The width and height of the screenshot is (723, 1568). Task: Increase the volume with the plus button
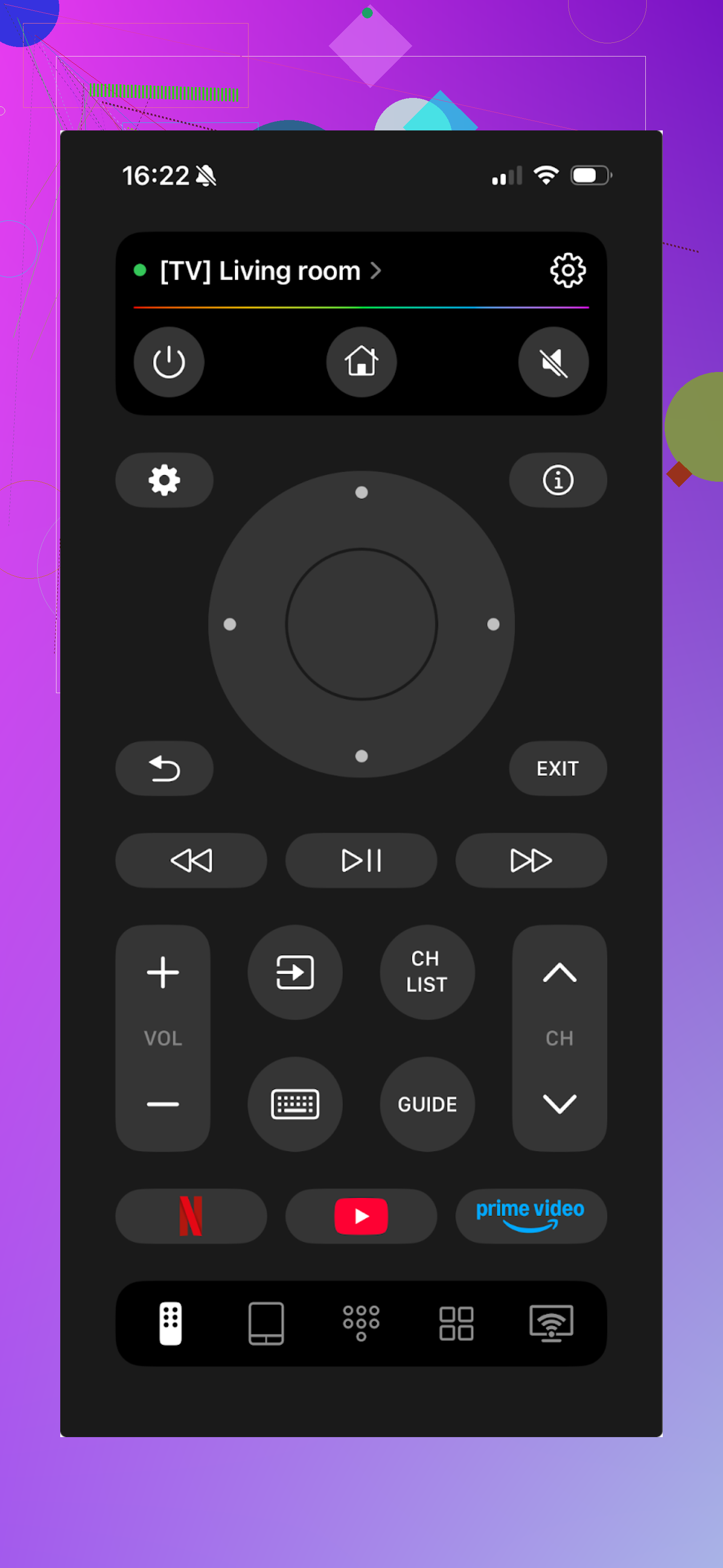tap(163, 972)
